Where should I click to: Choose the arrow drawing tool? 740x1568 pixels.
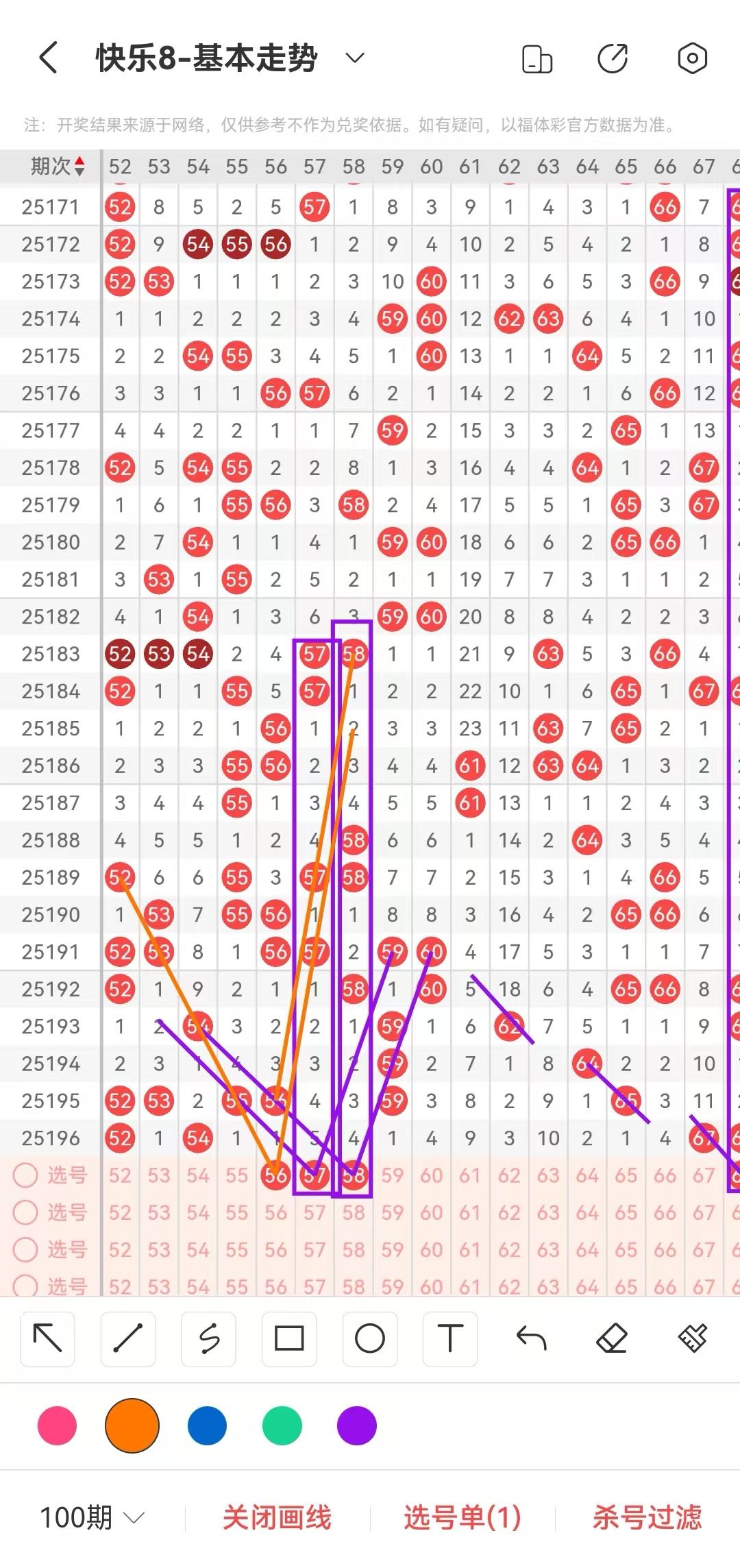pos(48,1338)
